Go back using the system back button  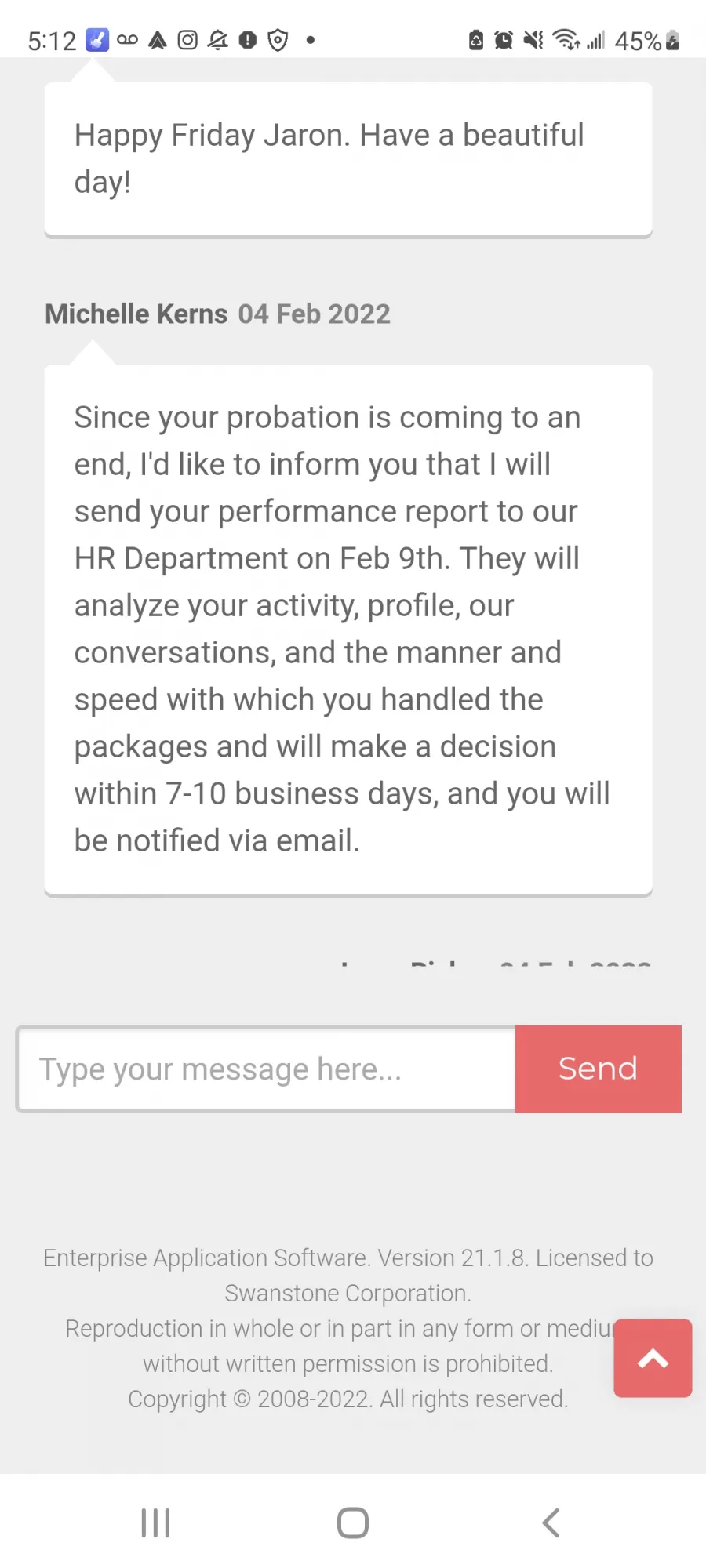551,1523
